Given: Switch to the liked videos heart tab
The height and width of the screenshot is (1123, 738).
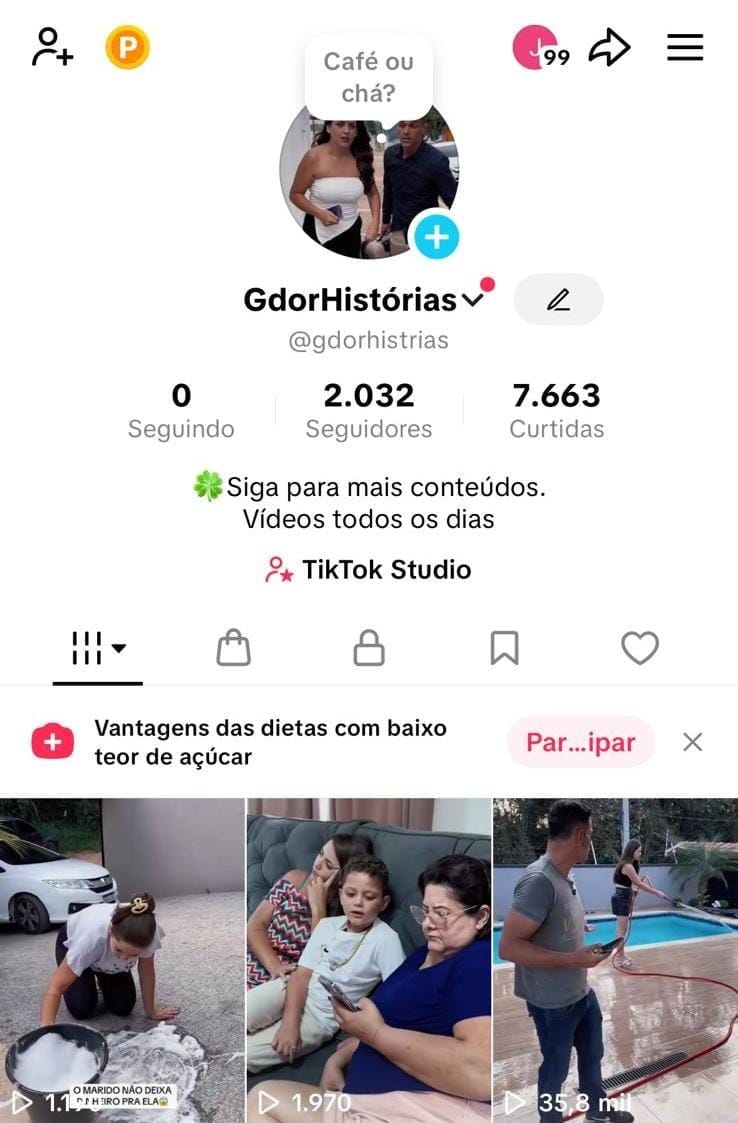Looking at the screenshot, I should 639,648.
